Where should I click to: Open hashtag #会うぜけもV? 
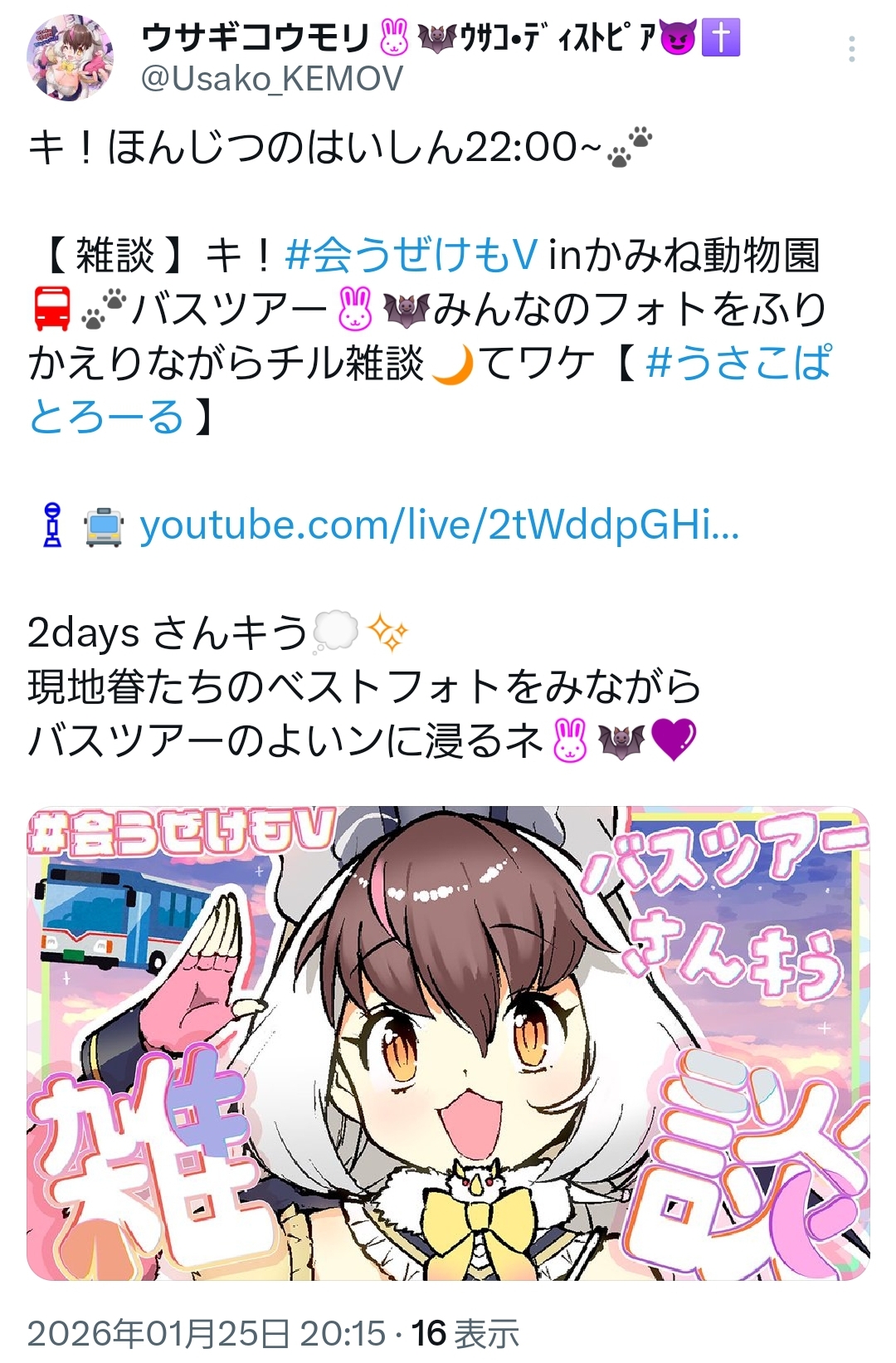coord(411,255)
